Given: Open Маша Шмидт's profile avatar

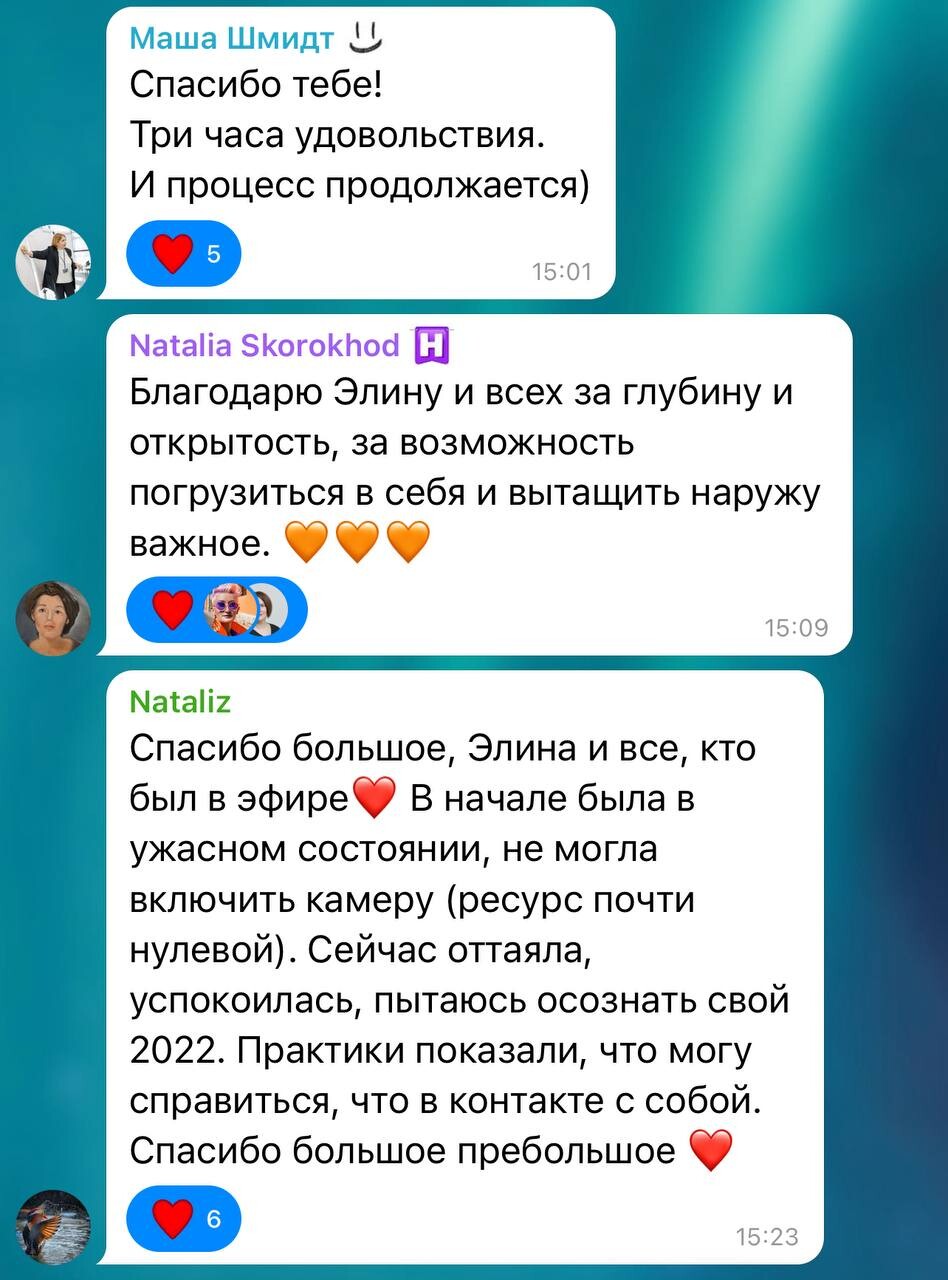Looking at the screenshot, I should coord(53,262).
